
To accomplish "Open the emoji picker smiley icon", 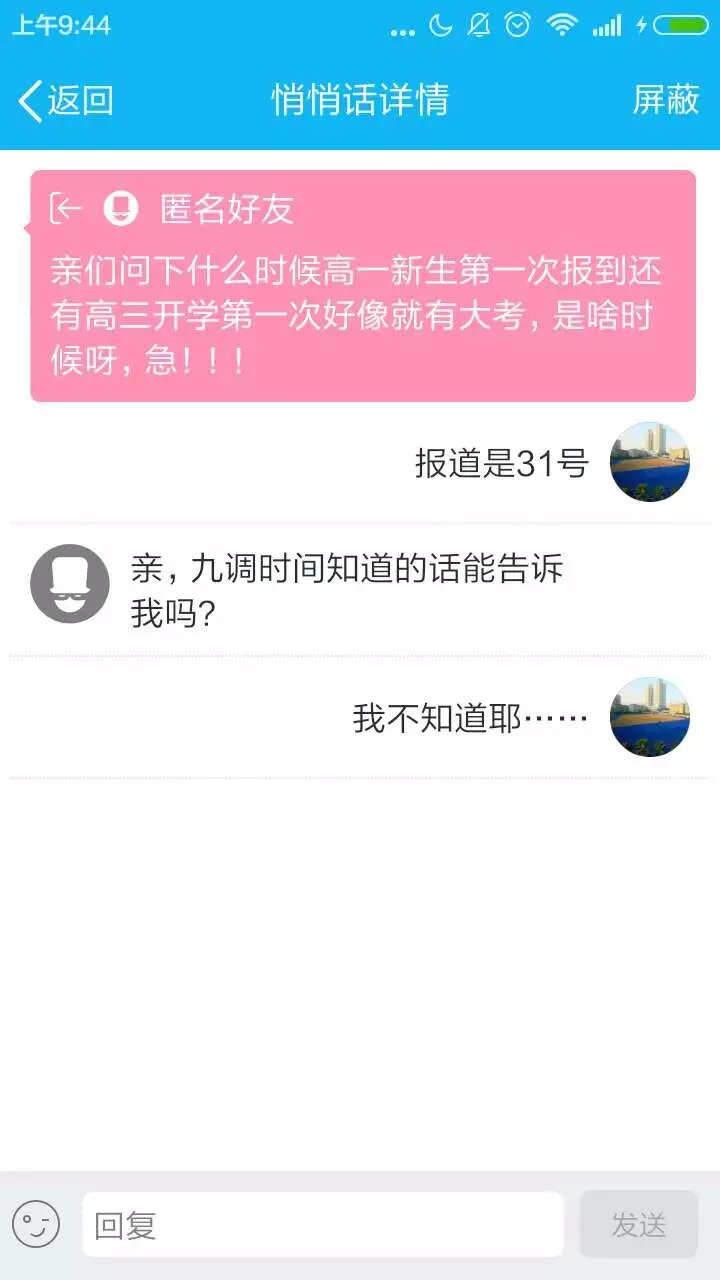I will point(36,1224).
